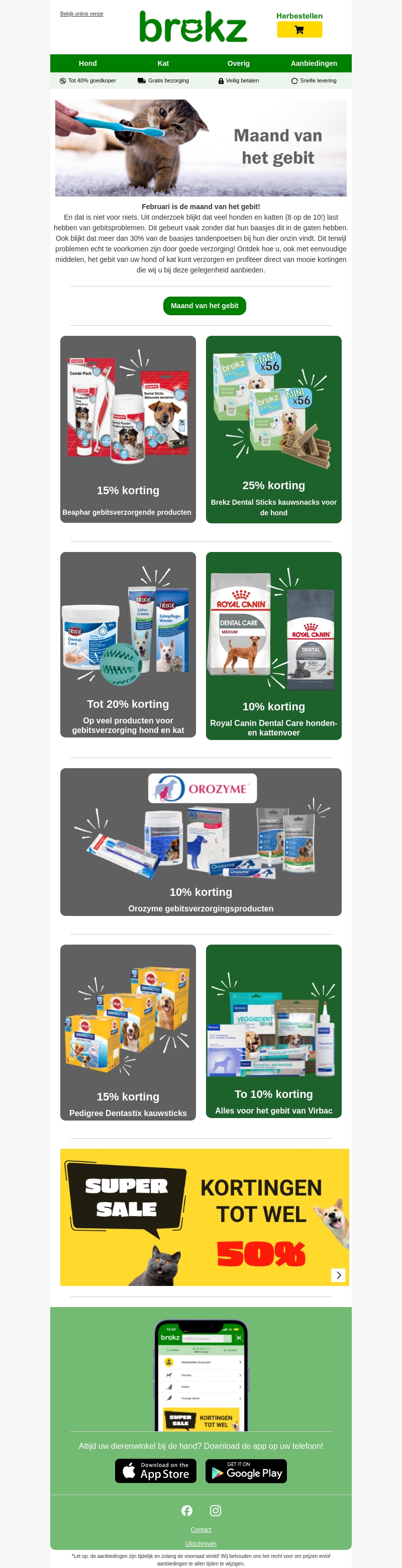Open the 'Bekijk online versie' link
Image resolution: width=402 pixels, height=1568 pixels.
(81, 14)
